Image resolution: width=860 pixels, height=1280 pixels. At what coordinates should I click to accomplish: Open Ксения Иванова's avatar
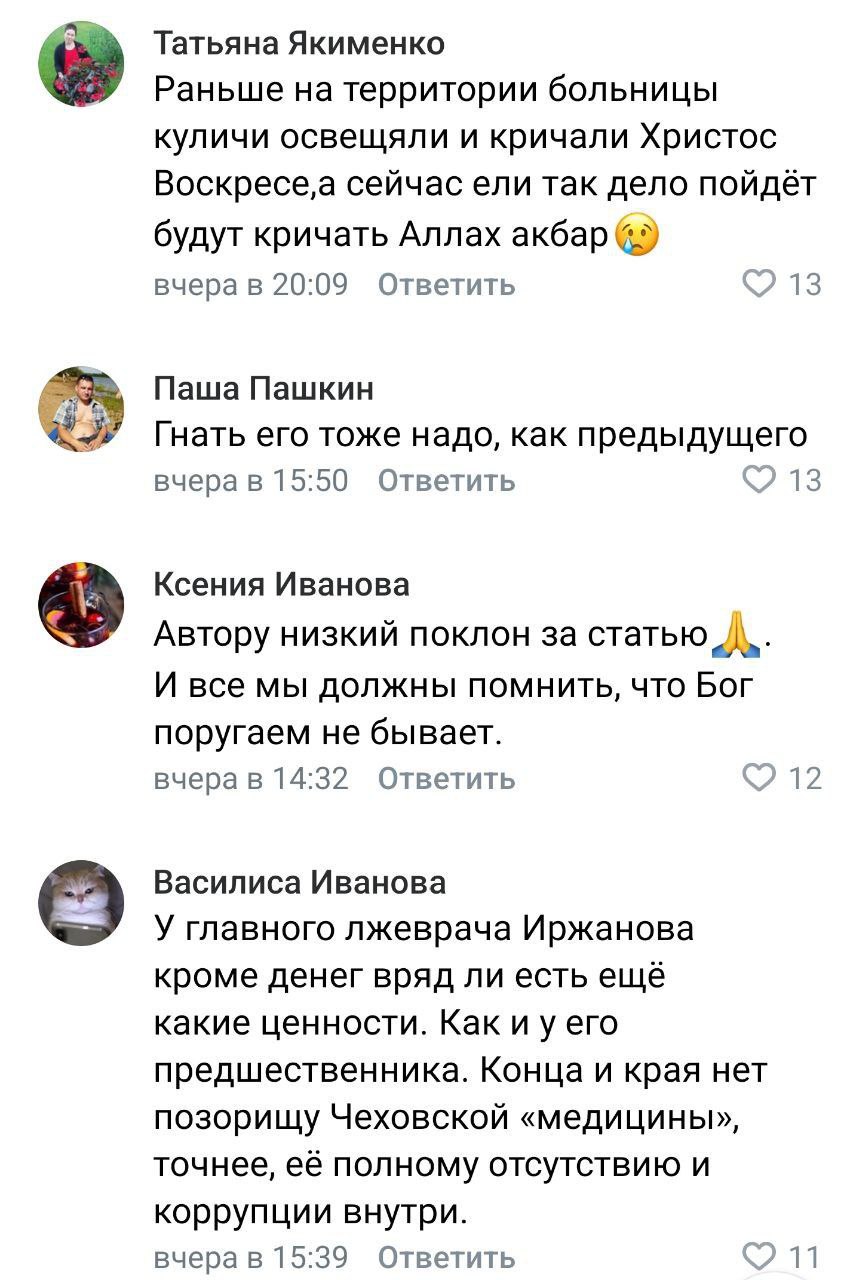click(81, 605)
